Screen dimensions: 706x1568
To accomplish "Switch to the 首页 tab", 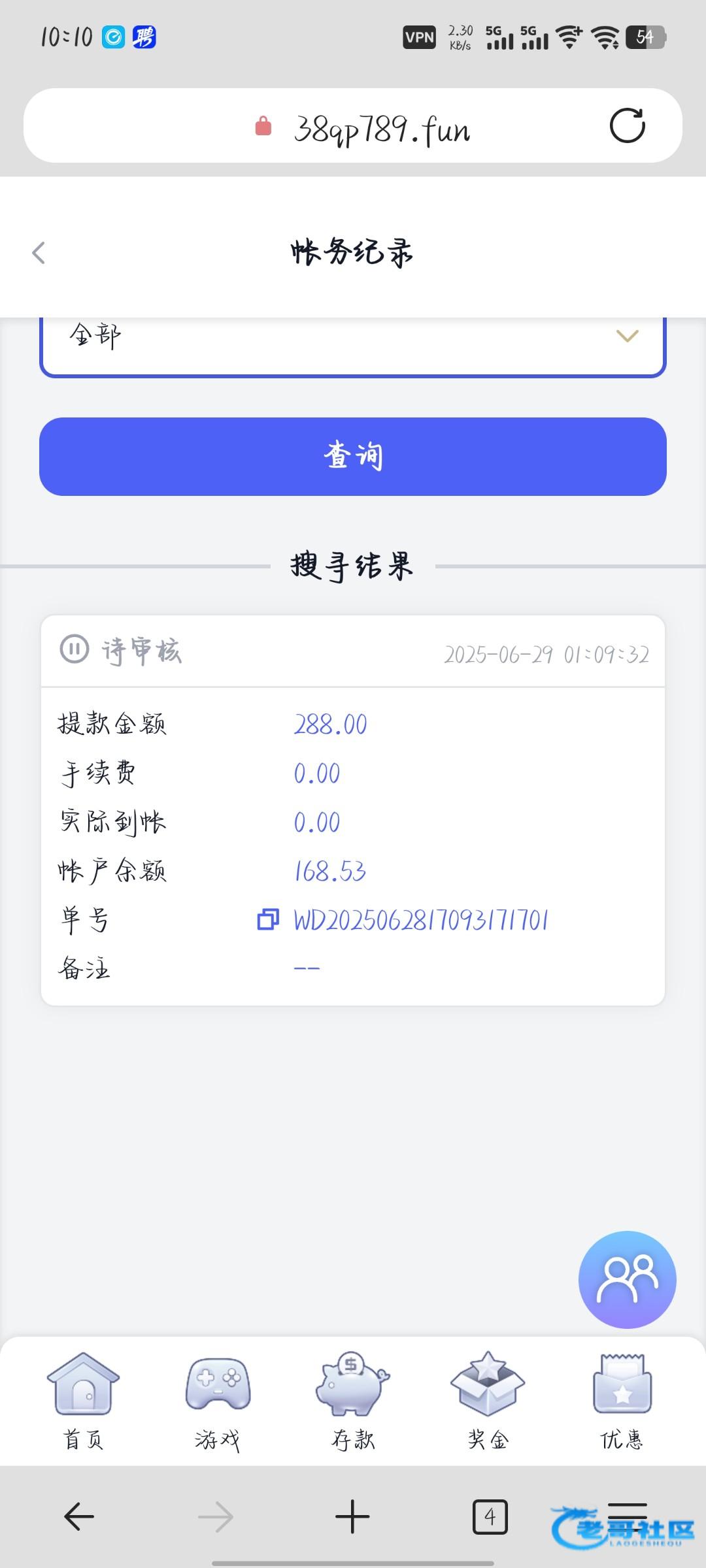I will (x=84, y=1401).
